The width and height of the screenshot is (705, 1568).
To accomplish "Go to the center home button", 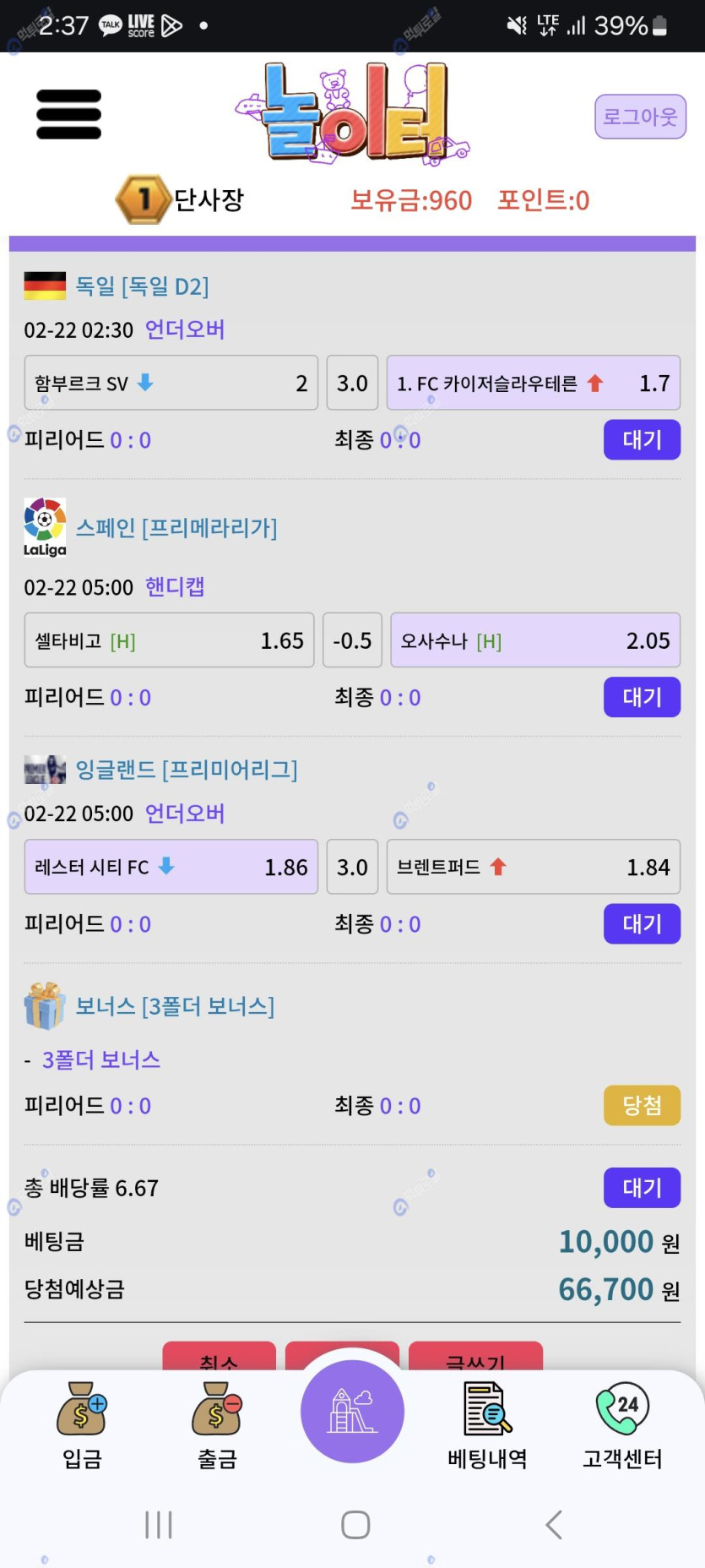I will click(352, 1411).
